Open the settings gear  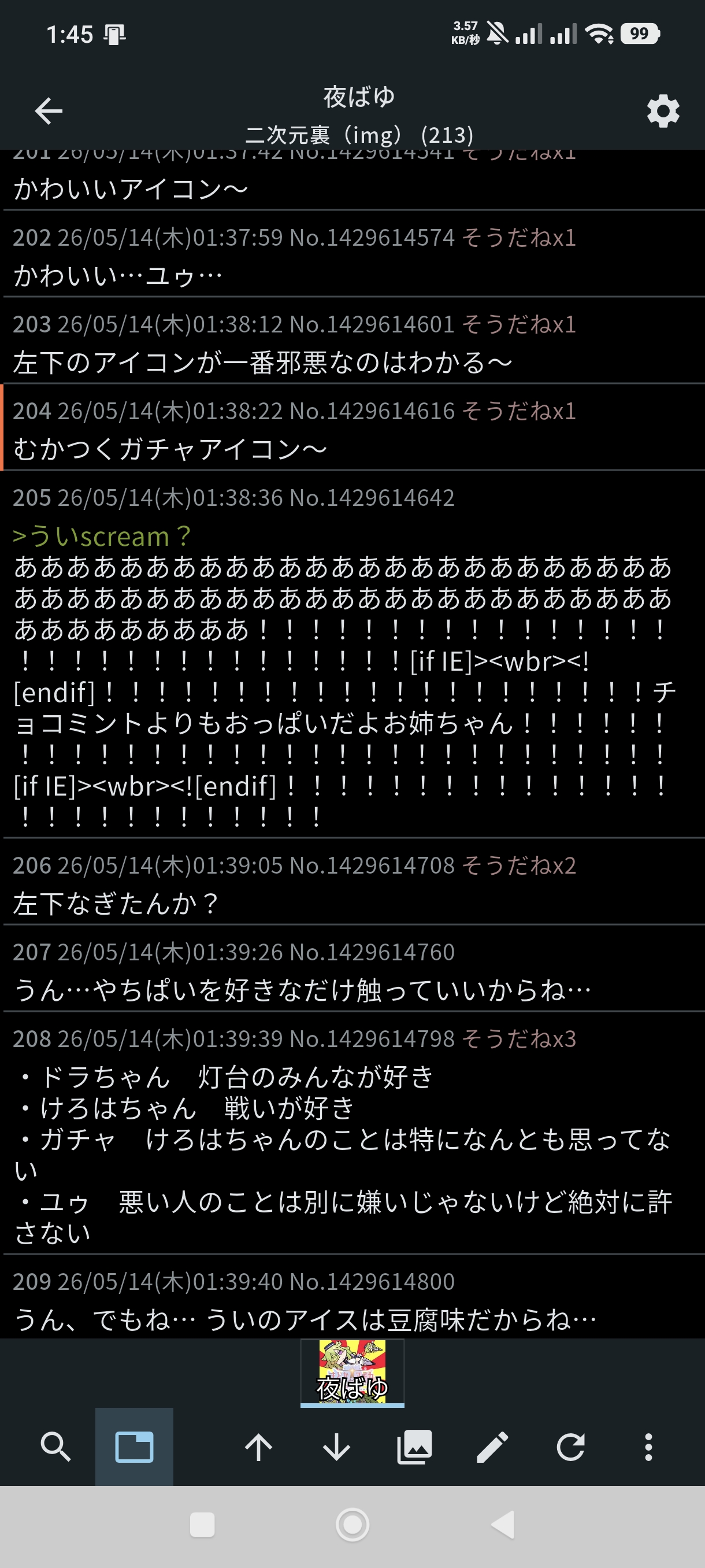point(663,111)
